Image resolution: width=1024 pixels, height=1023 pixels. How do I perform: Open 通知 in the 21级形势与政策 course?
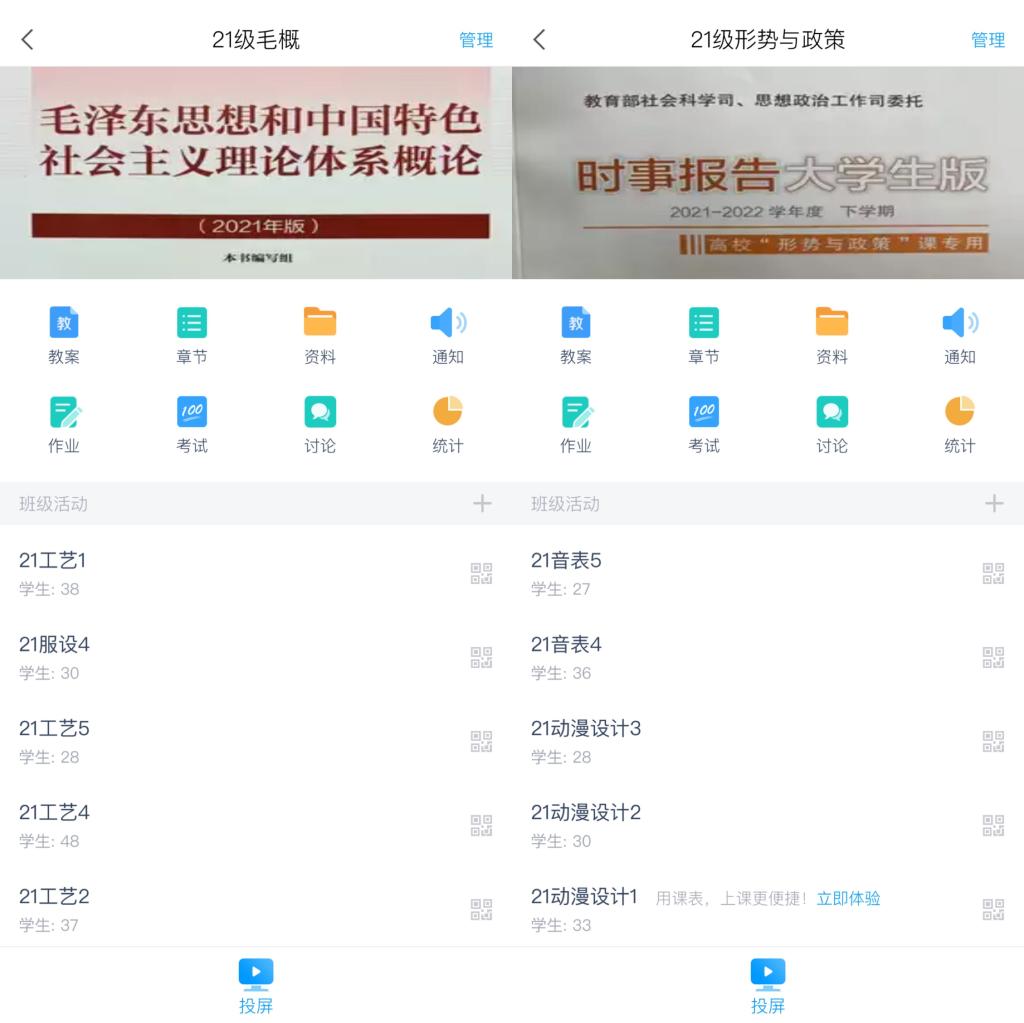coord(959,335)
